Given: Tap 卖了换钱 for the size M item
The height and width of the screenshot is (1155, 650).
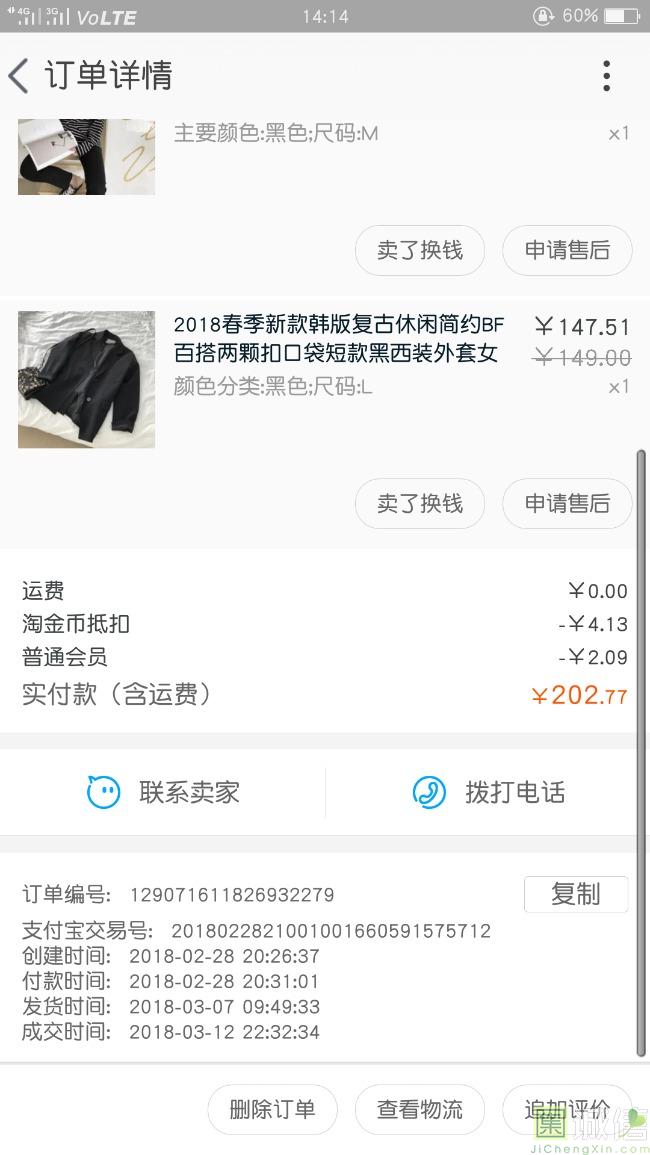Looking at the screenshot, I should coord(419,250).
